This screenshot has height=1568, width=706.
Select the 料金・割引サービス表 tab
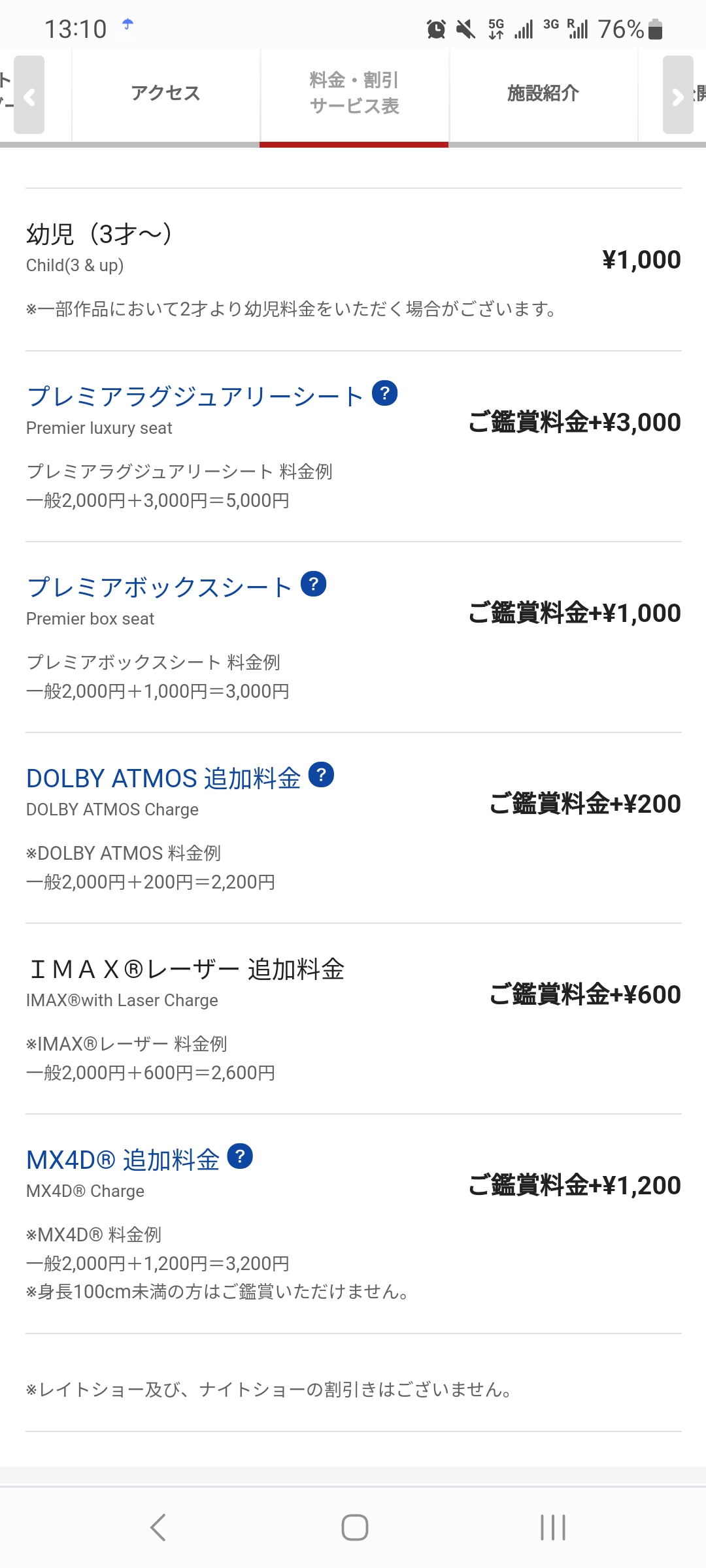coord(354,93)
